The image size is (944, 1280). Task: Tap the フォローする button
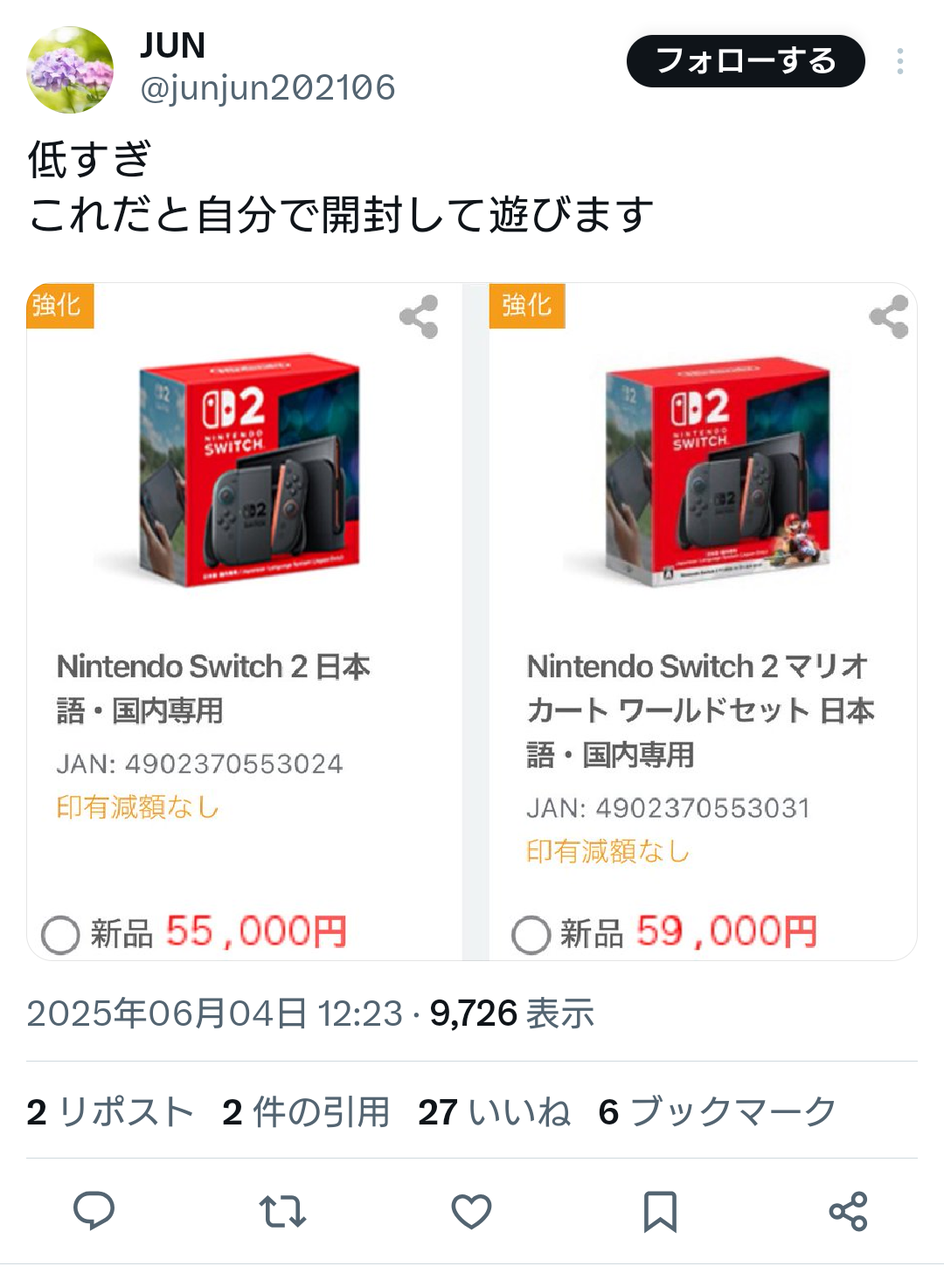pos(745,61)
